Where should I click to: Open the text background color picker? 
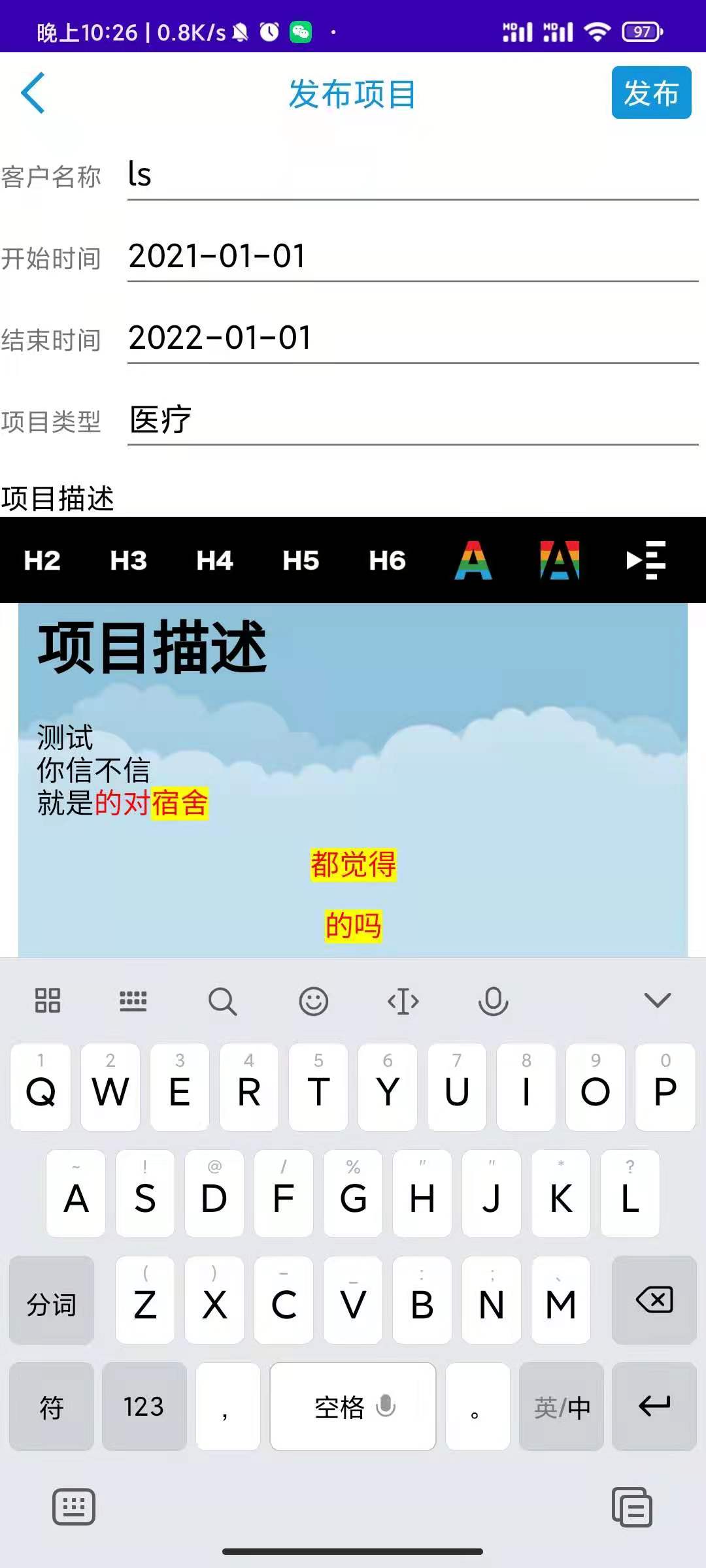pos(560,561)
